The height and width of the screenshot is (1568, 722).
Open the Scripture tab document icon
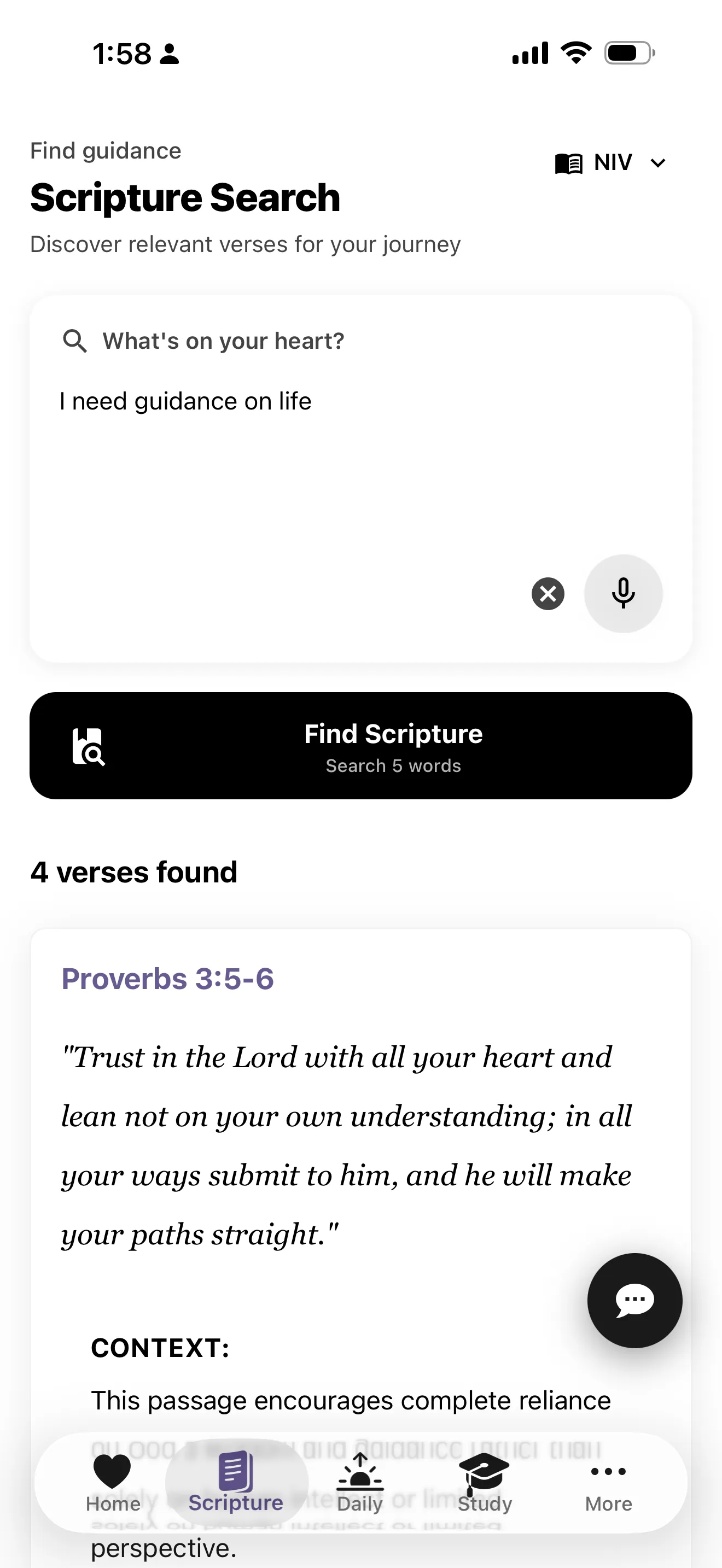[x=235, y=1468]
